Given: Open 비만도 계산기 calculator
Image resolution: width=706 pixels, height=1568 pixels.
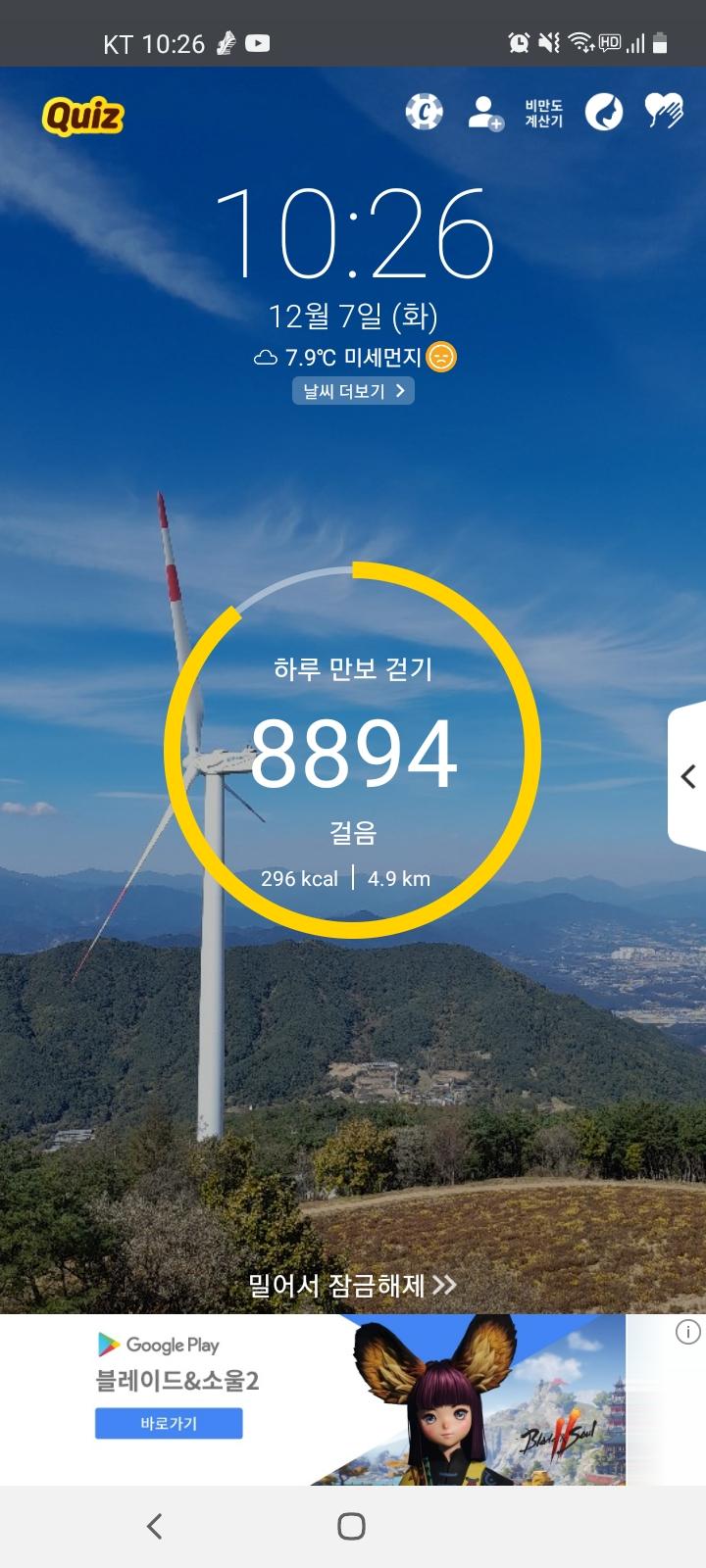Looking at the screenshot, I should point(543,113).
